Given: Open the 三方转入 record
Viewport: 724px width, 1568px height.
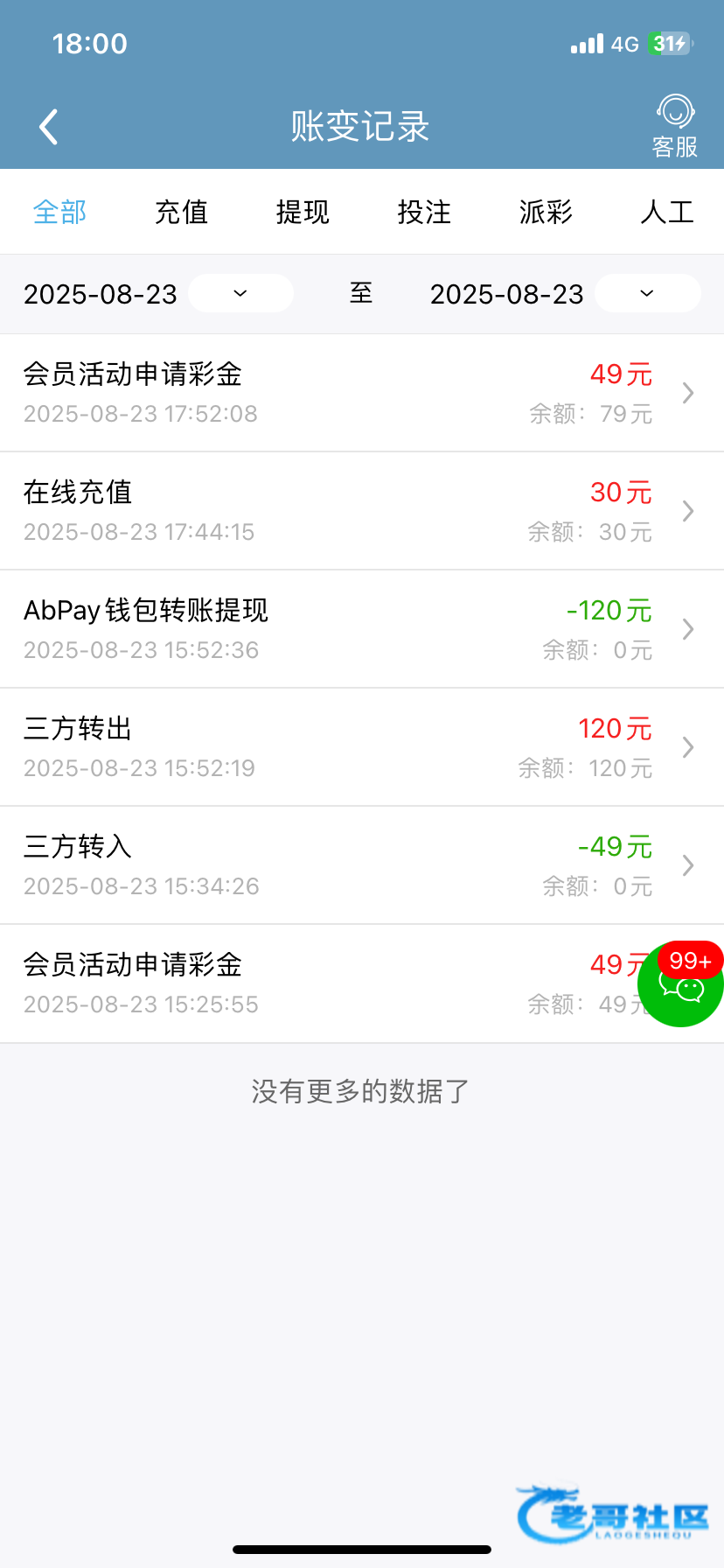Looking at the screenshot, I should click(350, 865).
